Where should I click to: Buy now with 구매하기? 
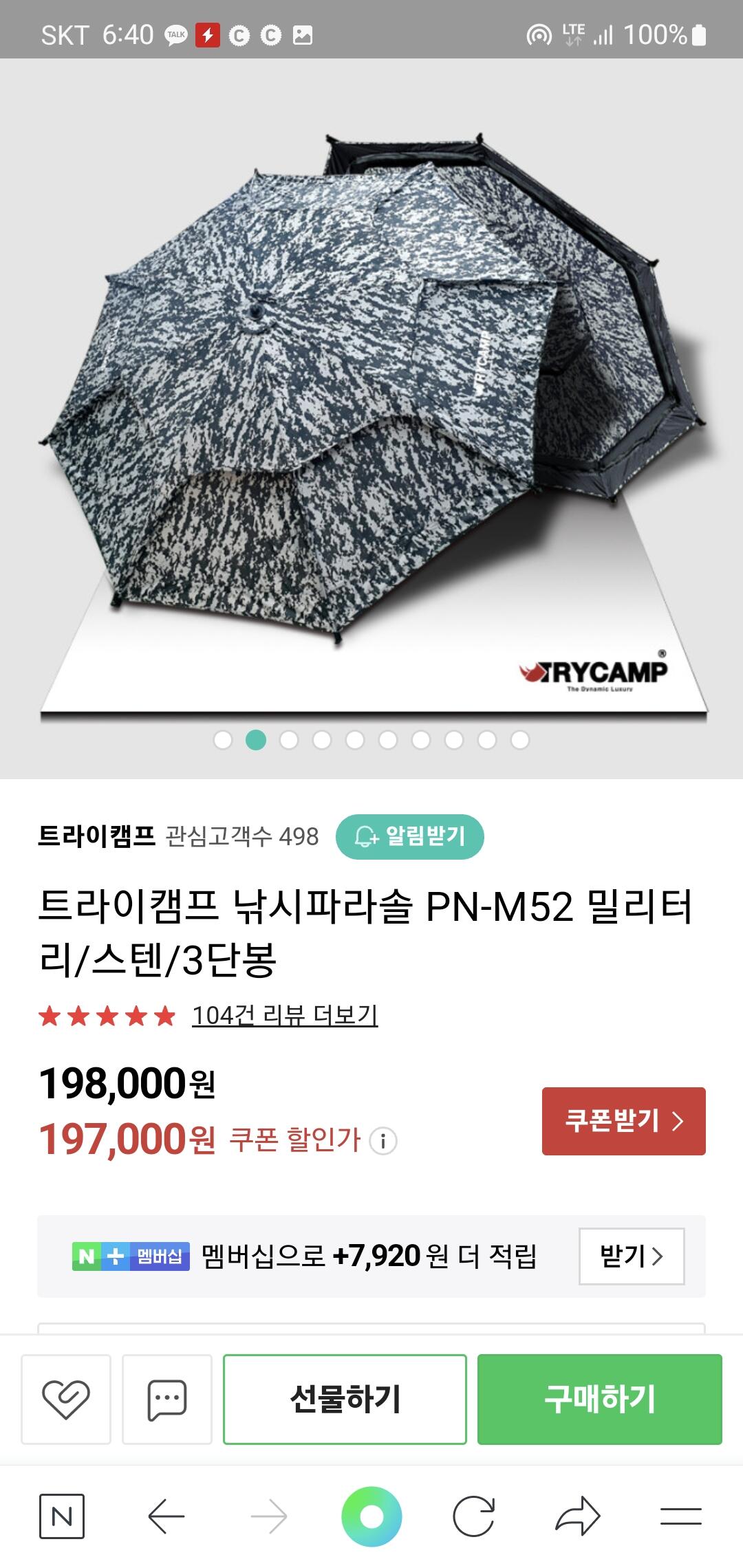coord(600,1399)
